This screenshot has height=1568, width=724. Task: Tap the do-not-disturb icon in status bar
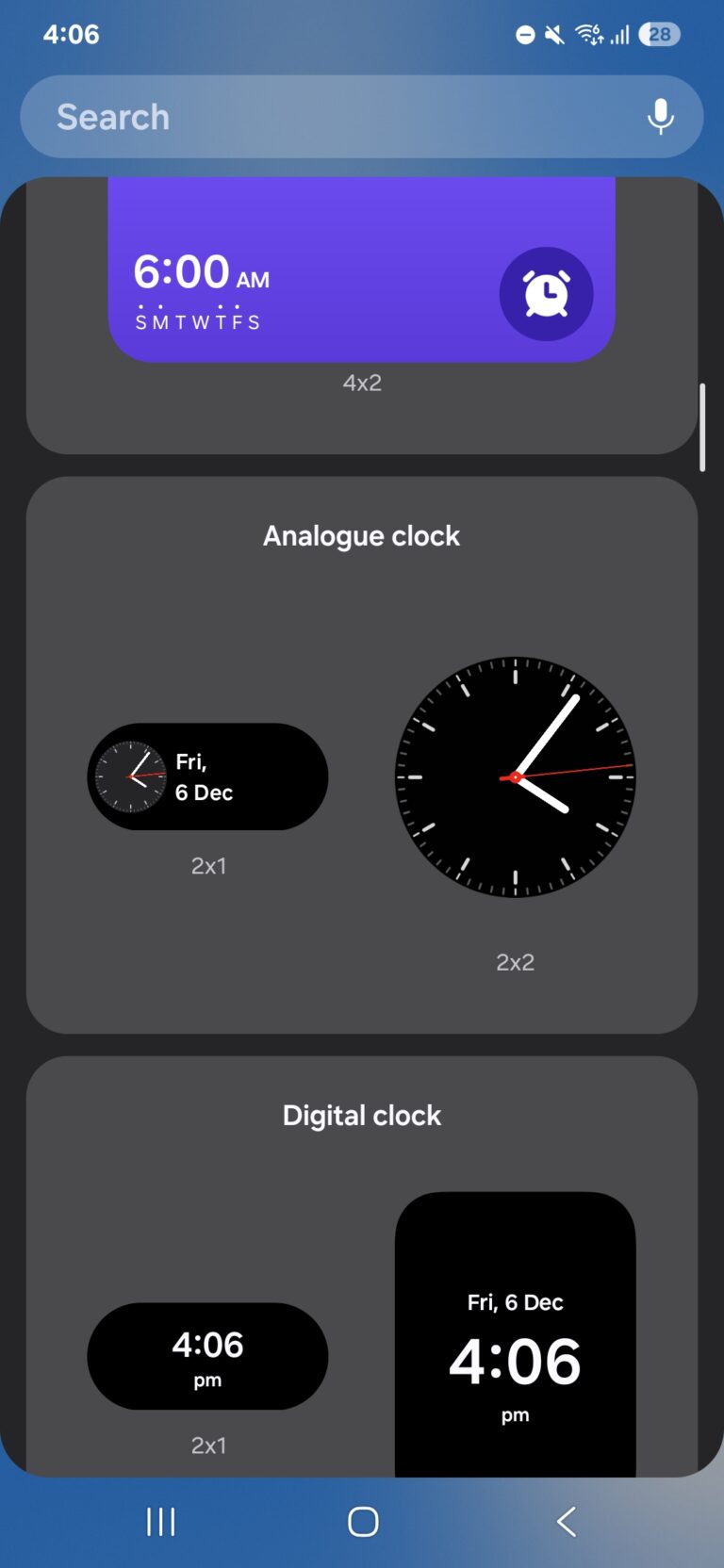click(524, 34)
